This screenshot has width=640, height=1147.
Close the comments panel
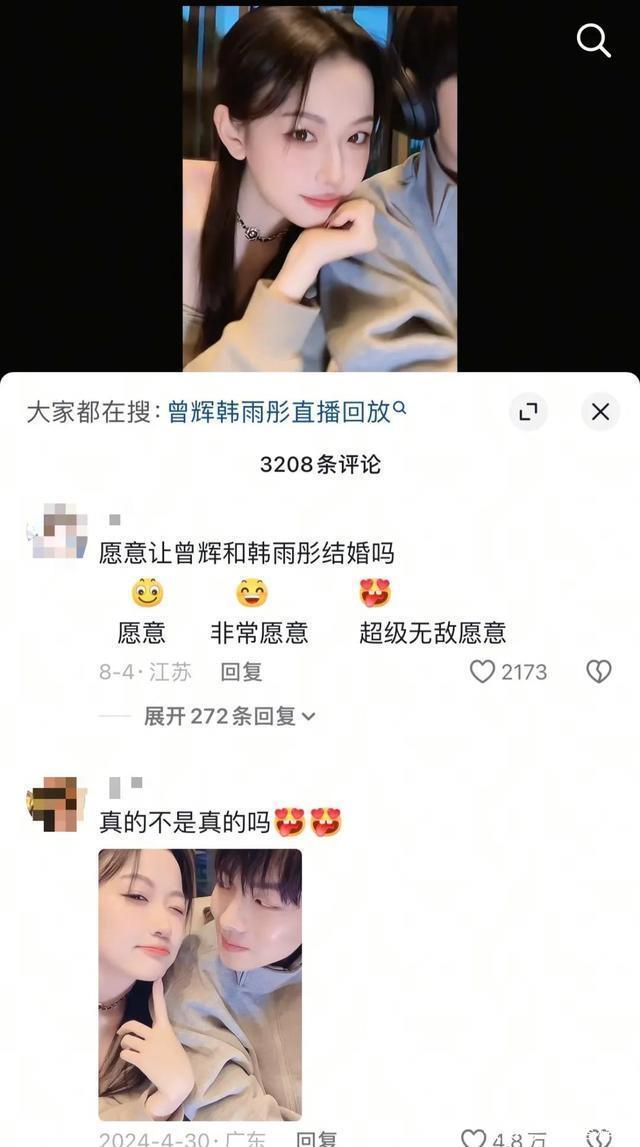pyautogui.click(x=600, y=412)
